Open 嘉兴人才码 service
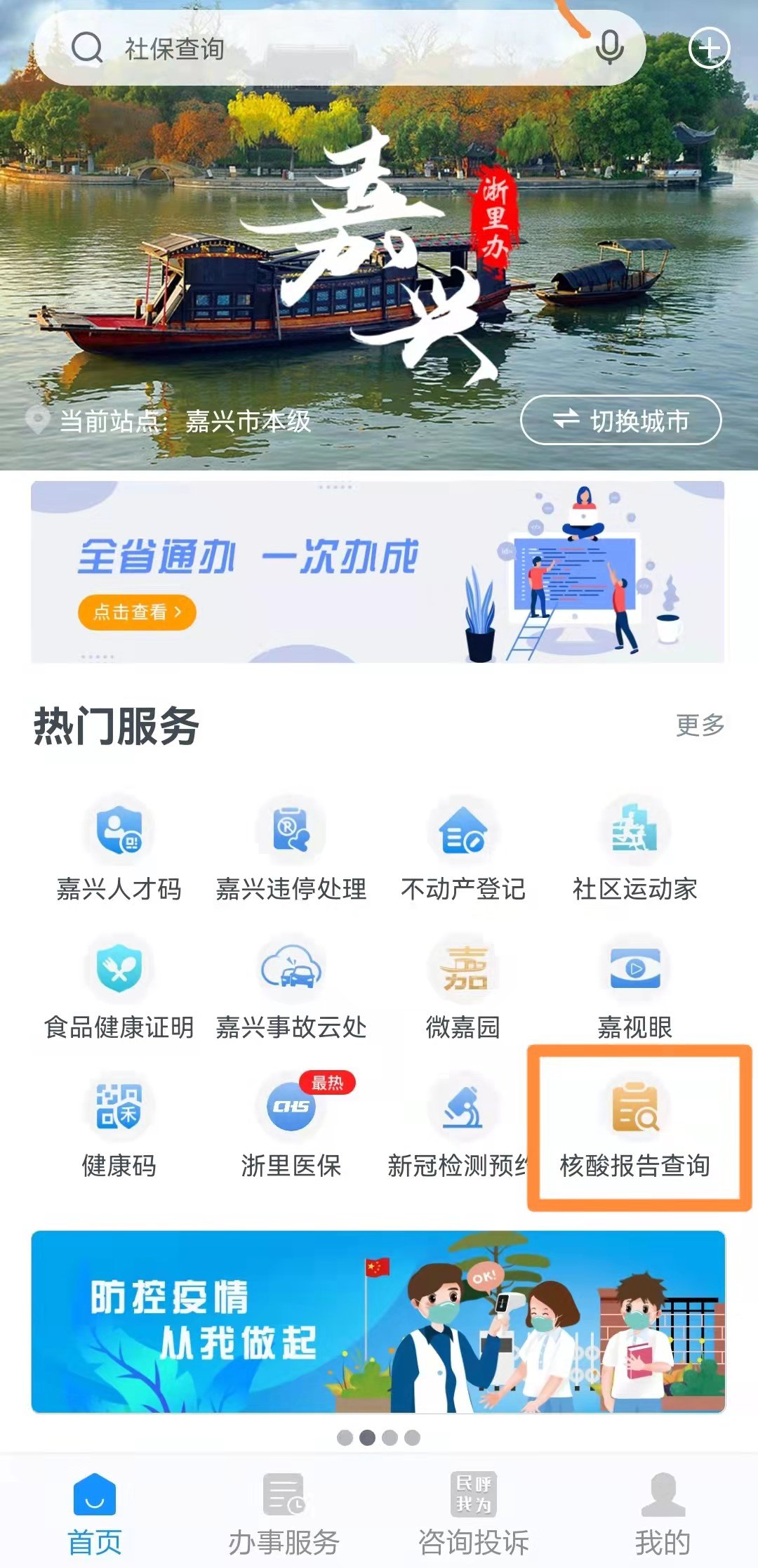 point(119,850)
